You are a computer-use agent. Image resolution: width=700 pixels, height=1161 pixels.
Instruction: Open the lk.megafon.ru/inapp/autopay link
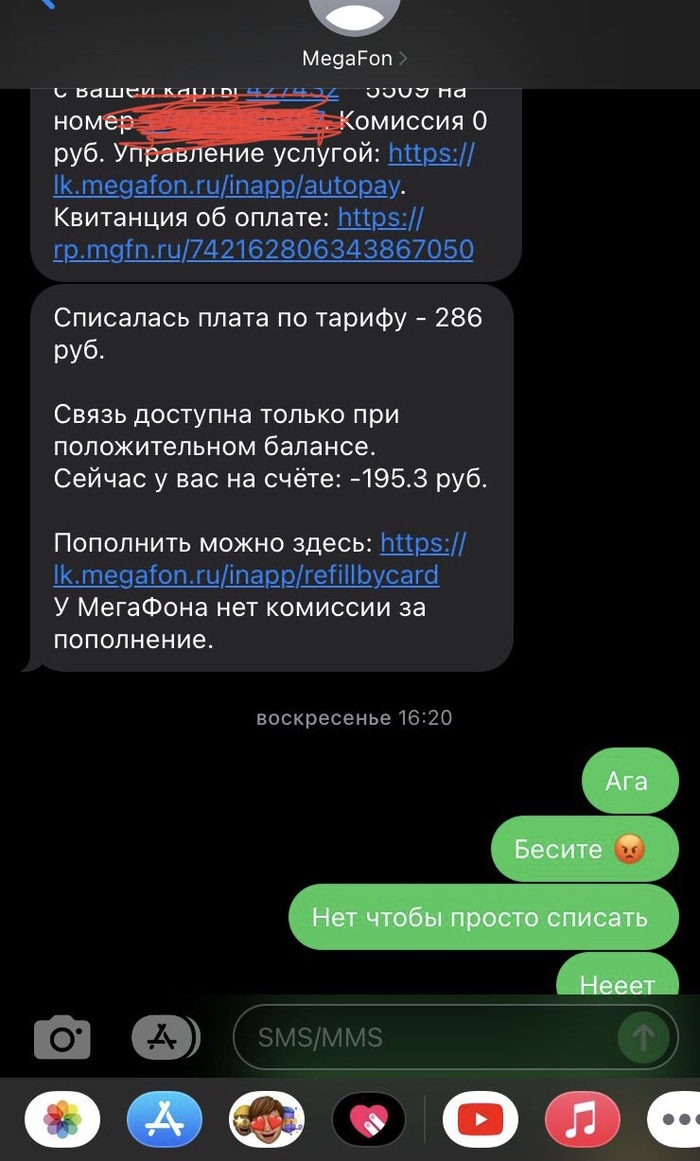coord(230,186)
